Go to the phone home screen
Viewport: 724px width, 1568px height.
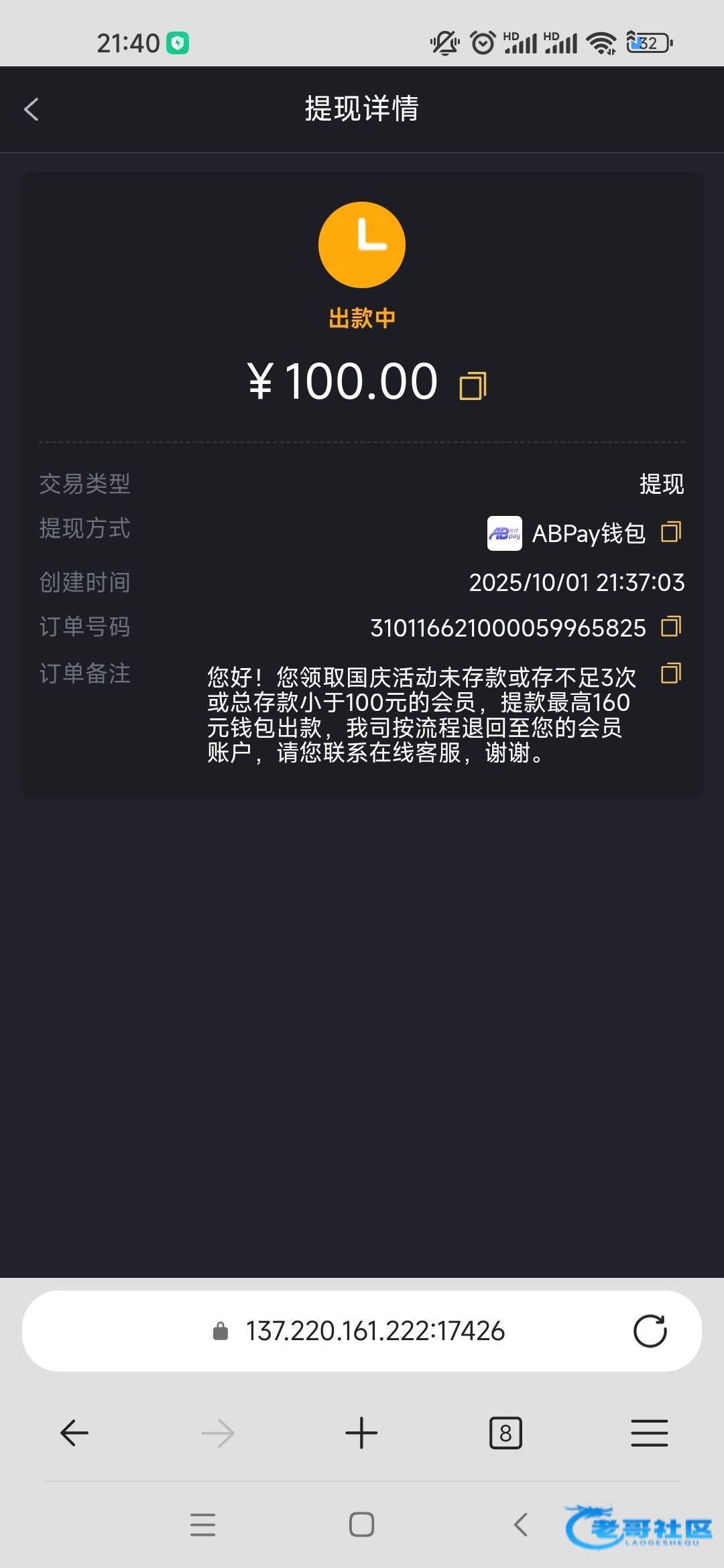361,1524
